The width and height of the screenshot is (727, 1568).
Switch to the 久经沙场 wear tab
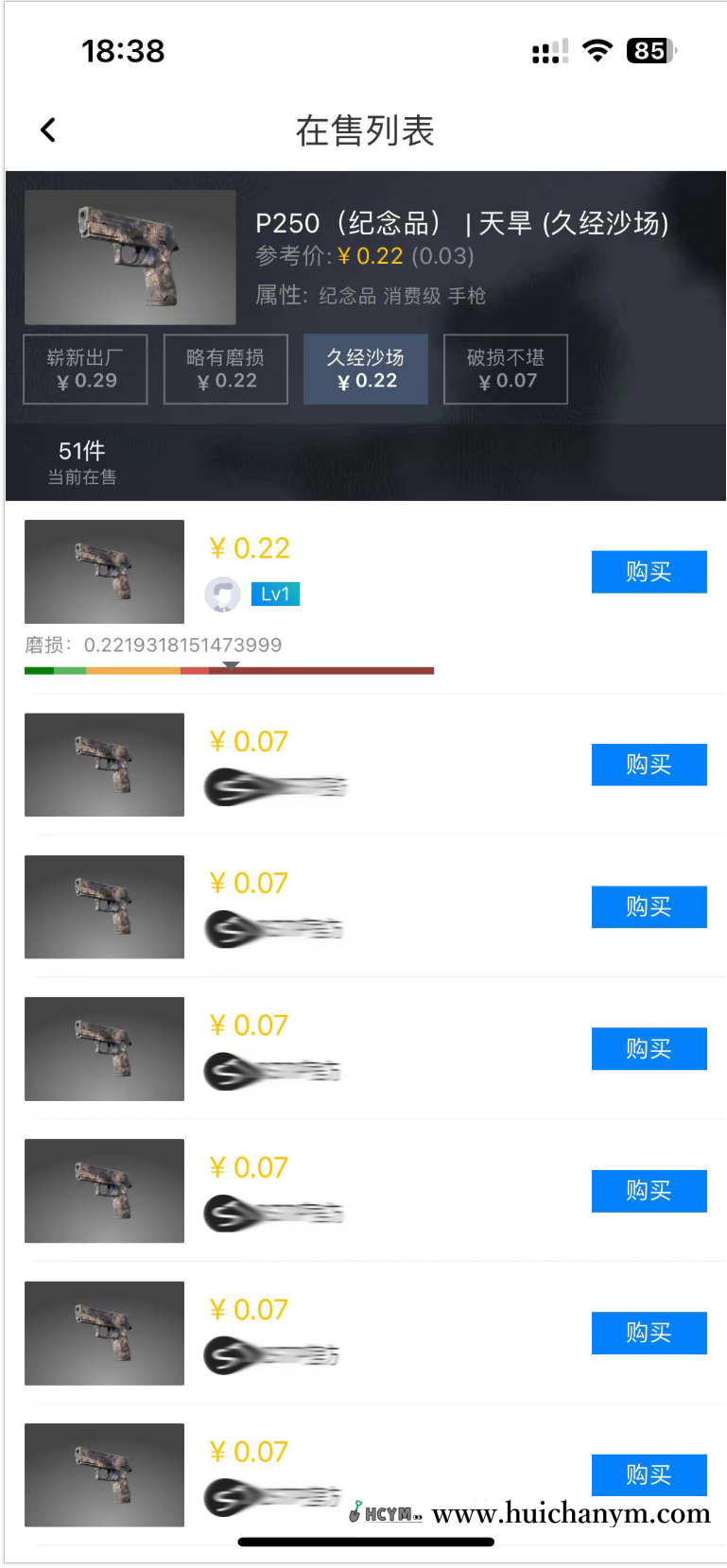pyautogui.click(x=365, y=370)
